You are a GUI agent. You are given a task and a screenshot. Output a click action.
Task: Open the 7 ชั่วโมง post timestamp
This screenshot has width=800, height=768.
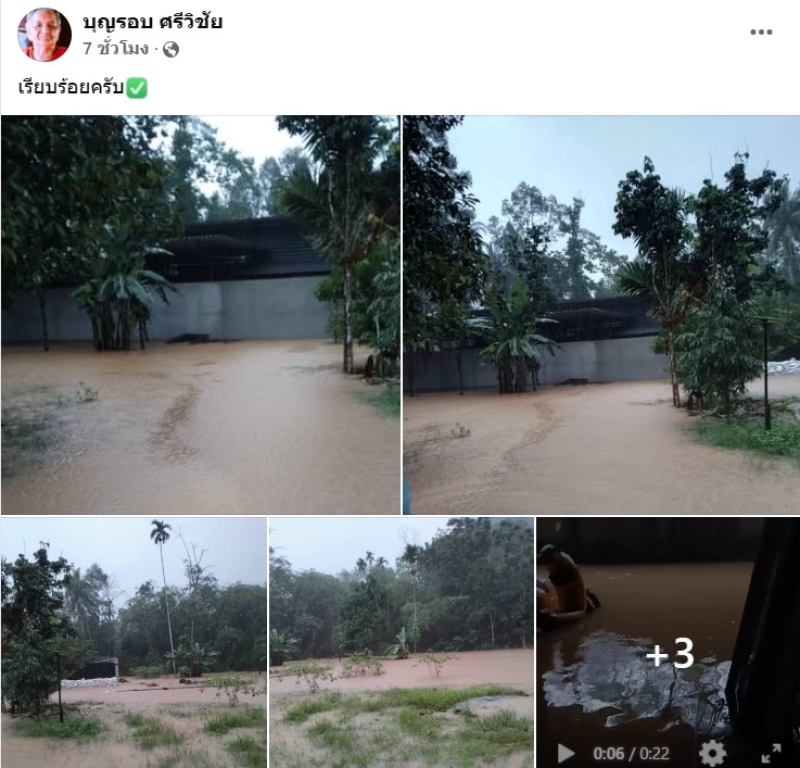(116, 48)
